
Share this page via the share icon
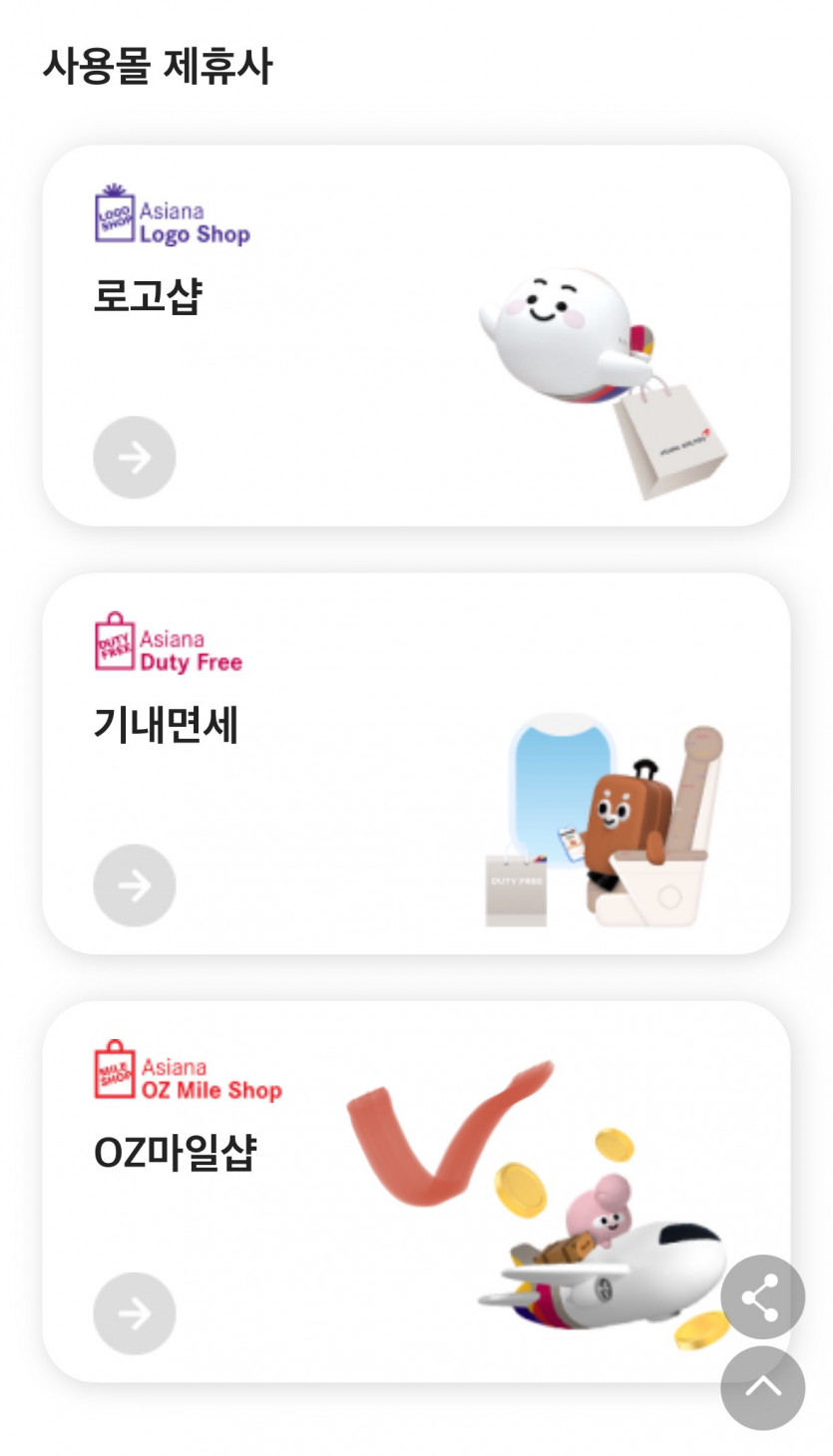(x=762, y=1296)
